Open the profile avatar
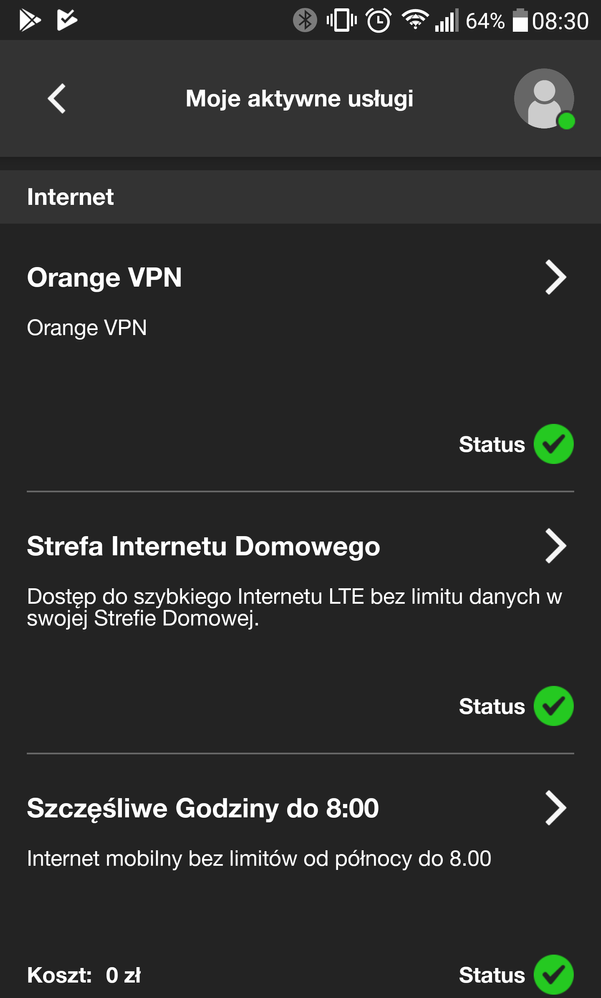Screen dimensions: 601x998 tap(543, 99)
